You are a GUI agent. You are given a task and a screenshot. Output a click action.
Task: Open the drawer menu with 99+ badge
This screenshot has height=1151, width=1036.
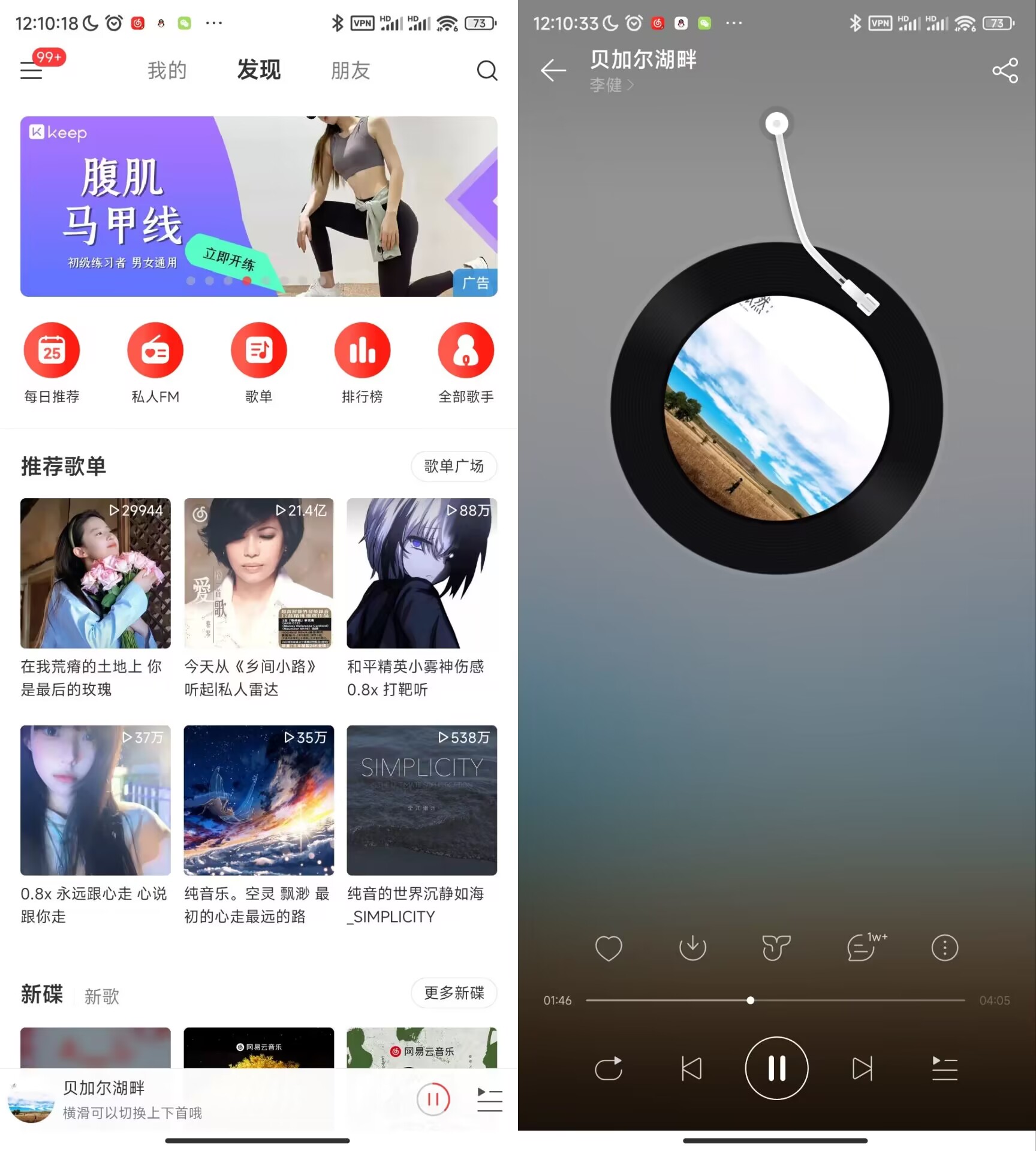[32, 70]
